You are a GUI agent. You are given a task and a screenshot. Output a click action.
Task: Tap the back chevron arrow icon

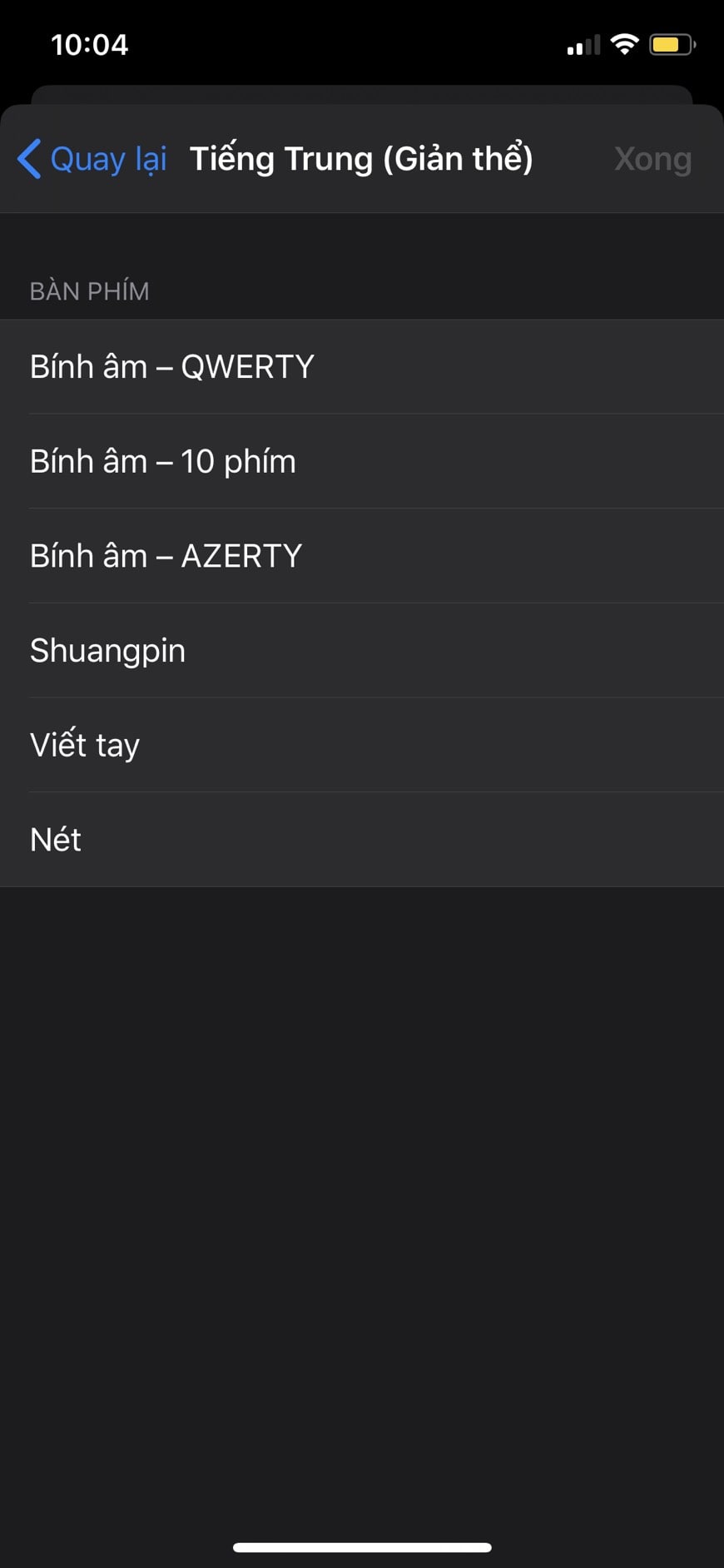(x=28, y=159)
